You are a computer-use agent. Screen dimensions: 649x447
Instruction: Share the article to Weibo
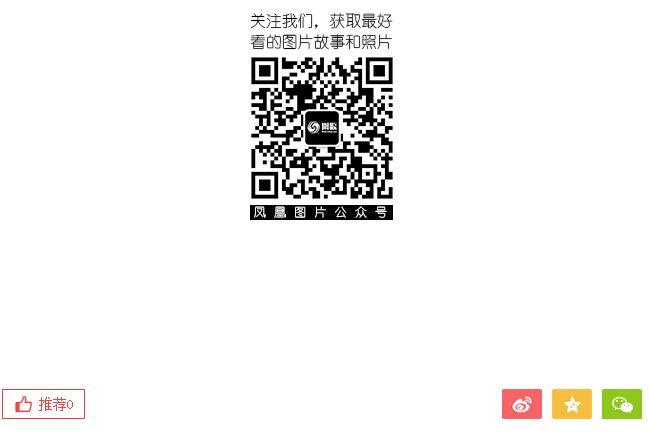tap(522, 404)
